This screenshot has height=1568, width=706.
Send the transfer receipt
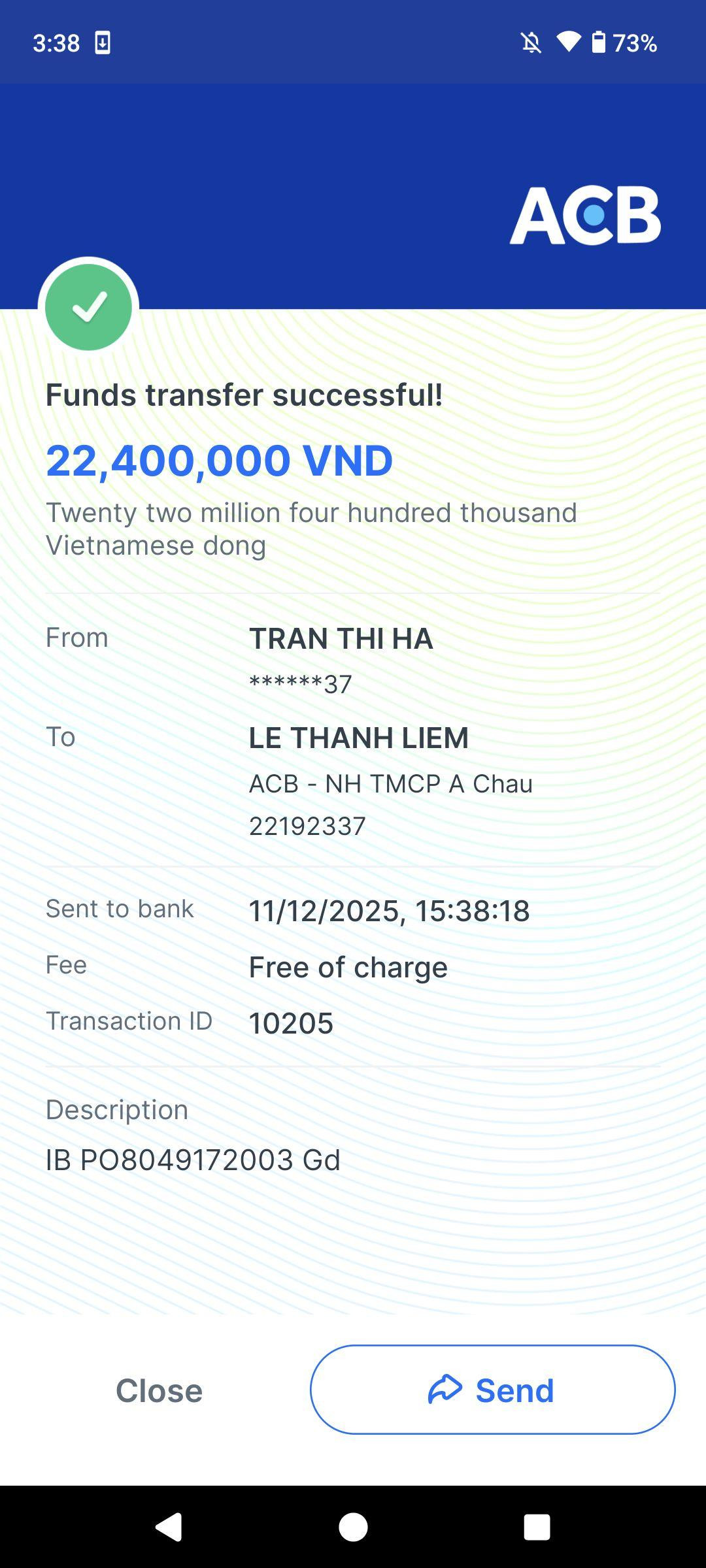(492, 1390)
